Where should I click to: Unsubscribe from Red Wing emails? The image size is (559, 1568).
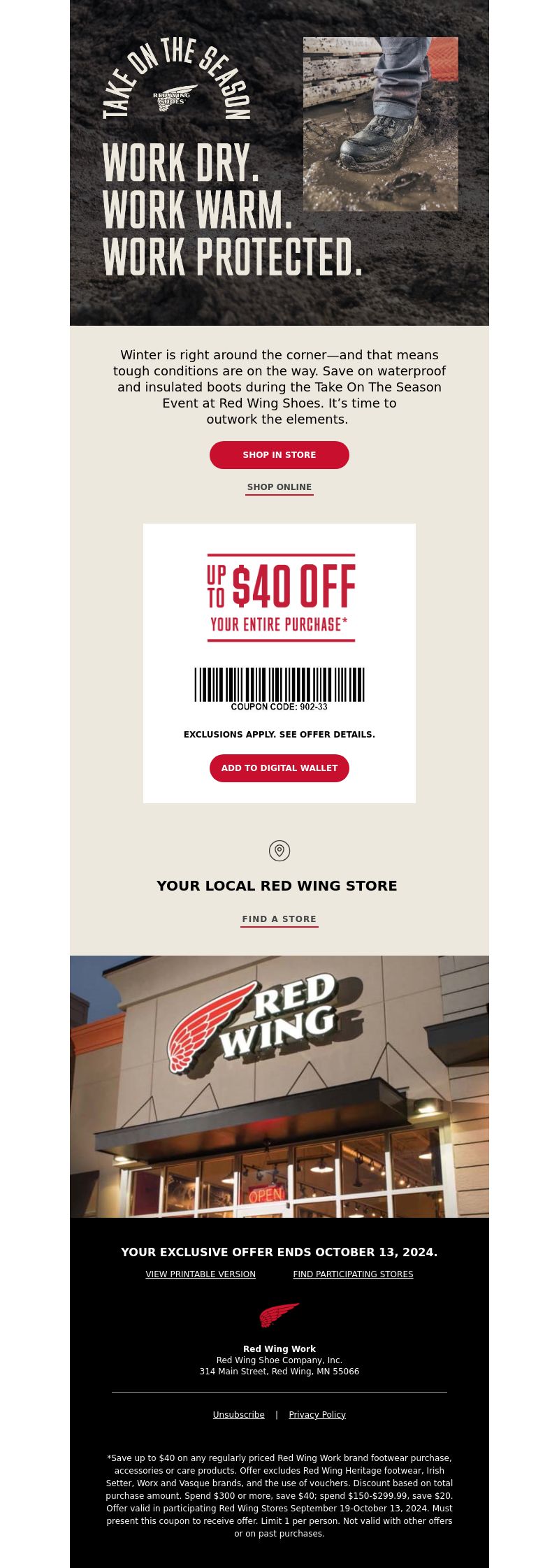point(239,1415)
